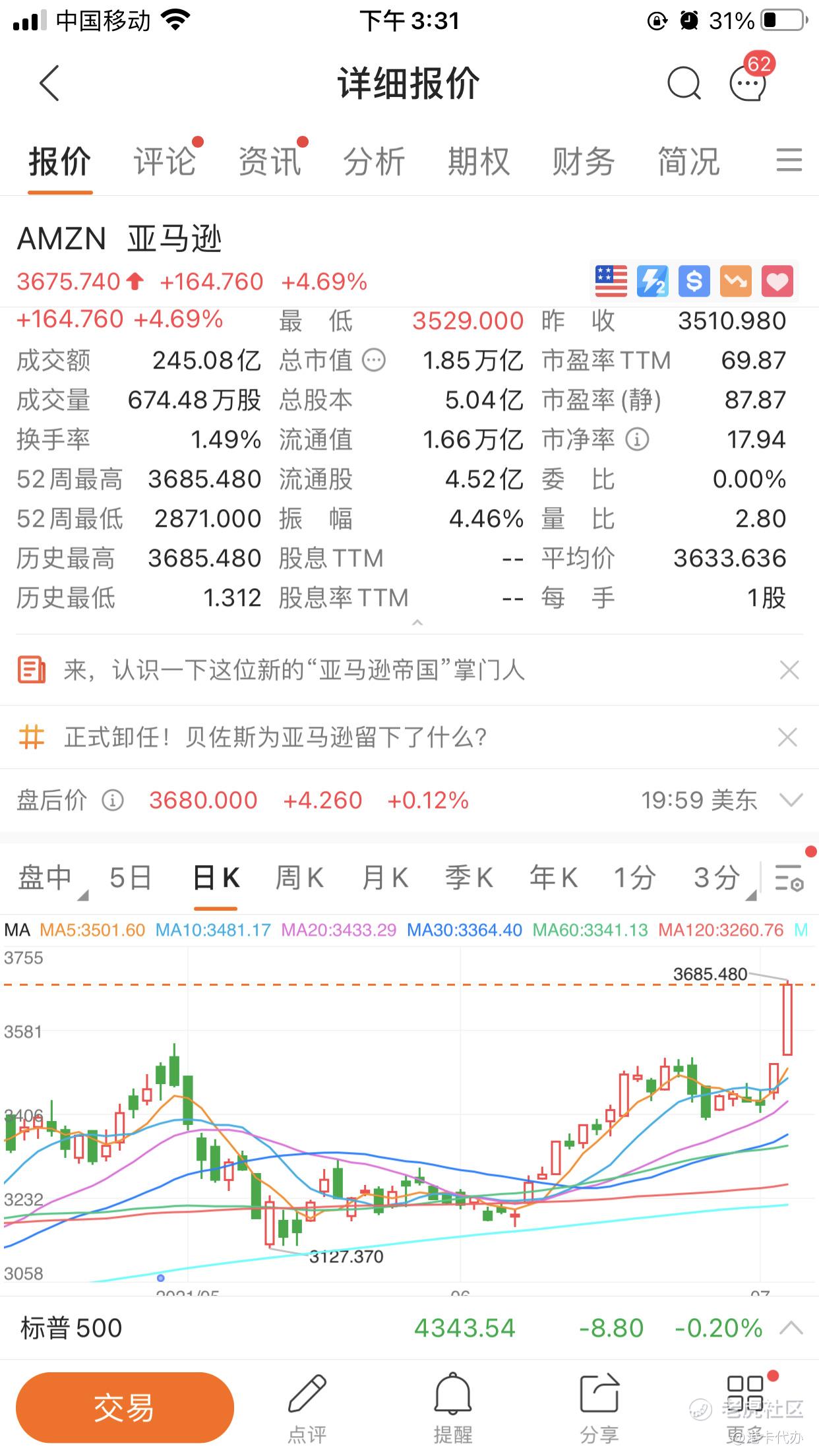Viewport: 819px width, 1456px height.
Task: Open the 分析 tab
Action: click(374, 162)
